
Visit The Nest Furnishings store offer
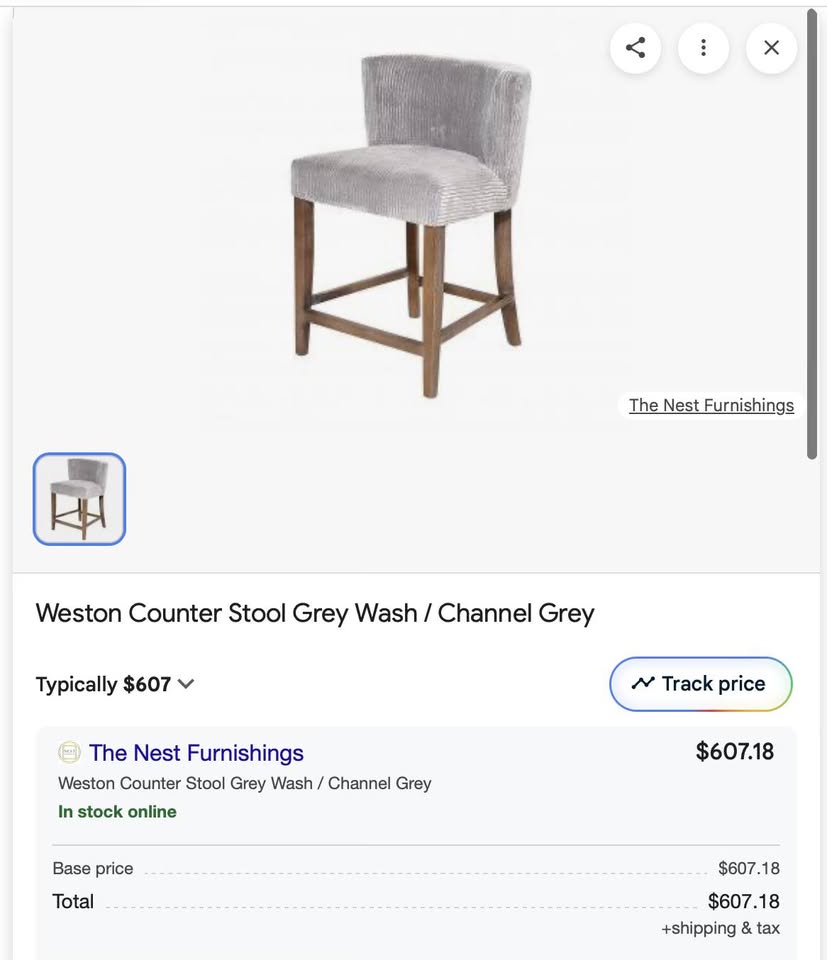point(196,752)
